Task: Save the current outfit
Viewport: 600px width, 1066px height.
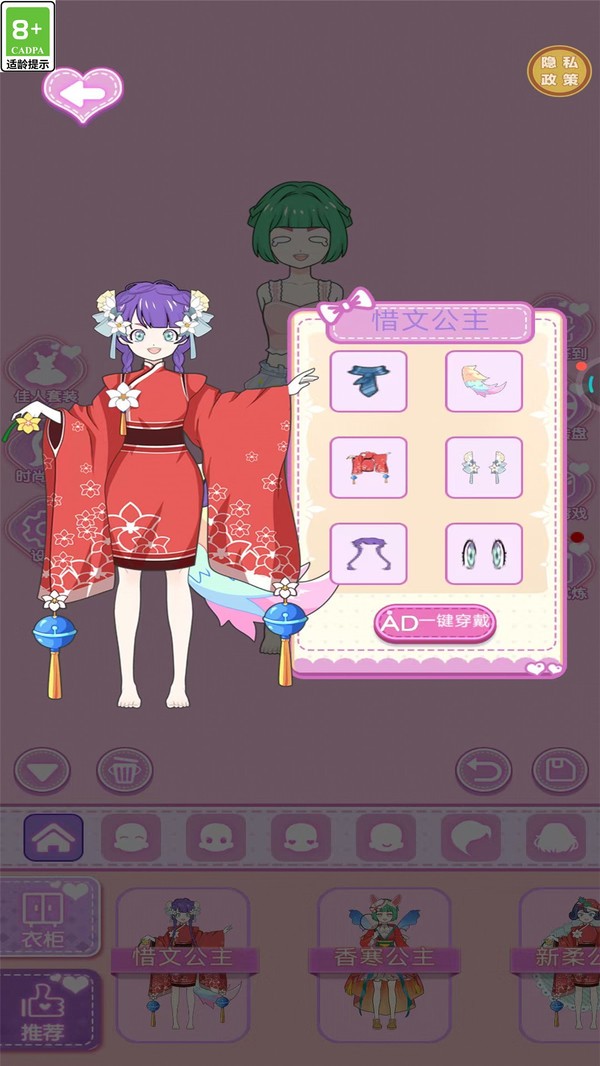Action: pyautogui.click(x=560, y=771)
